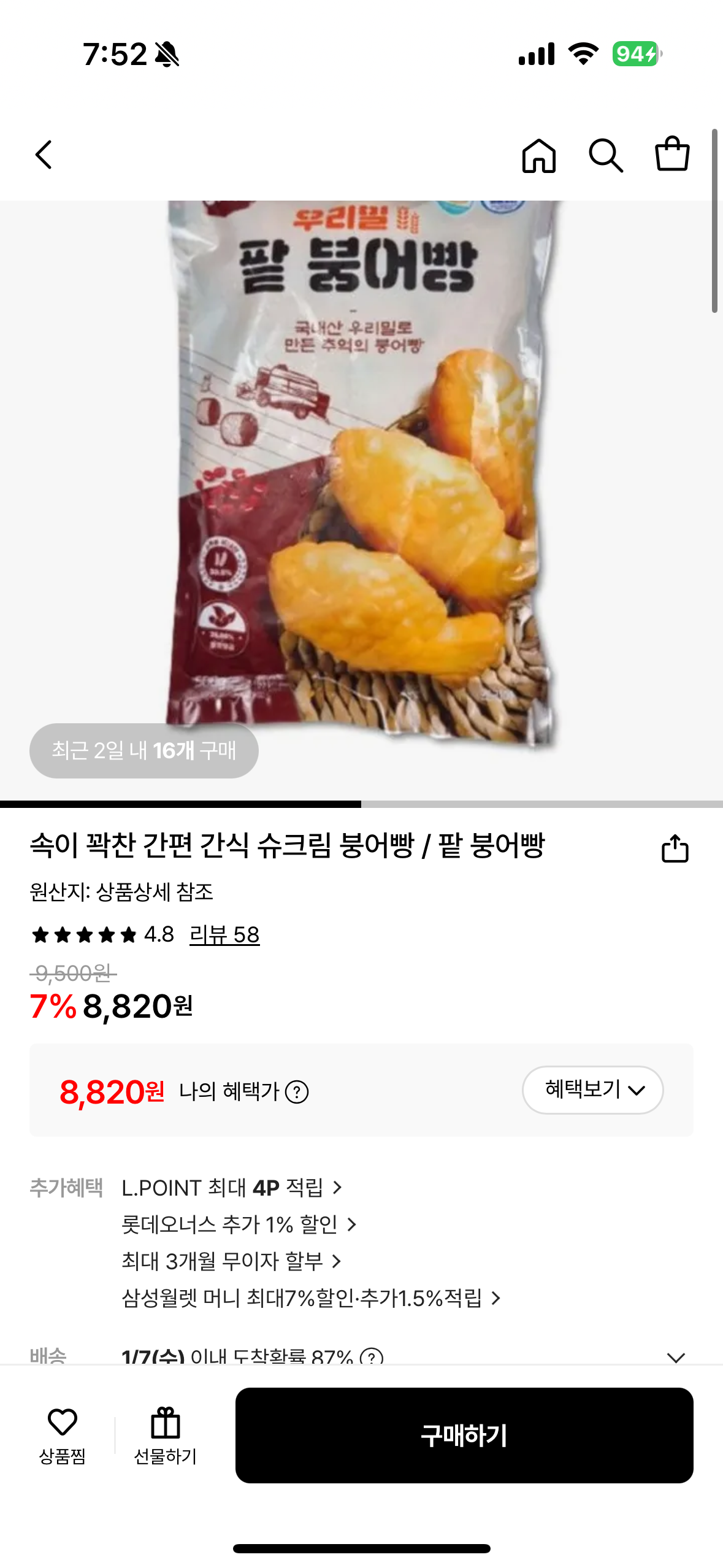Expand 혜택보기 benefits dropdown
Image resolution: width=723 pixels, height=1568 pixels.
click(592, 1090)
